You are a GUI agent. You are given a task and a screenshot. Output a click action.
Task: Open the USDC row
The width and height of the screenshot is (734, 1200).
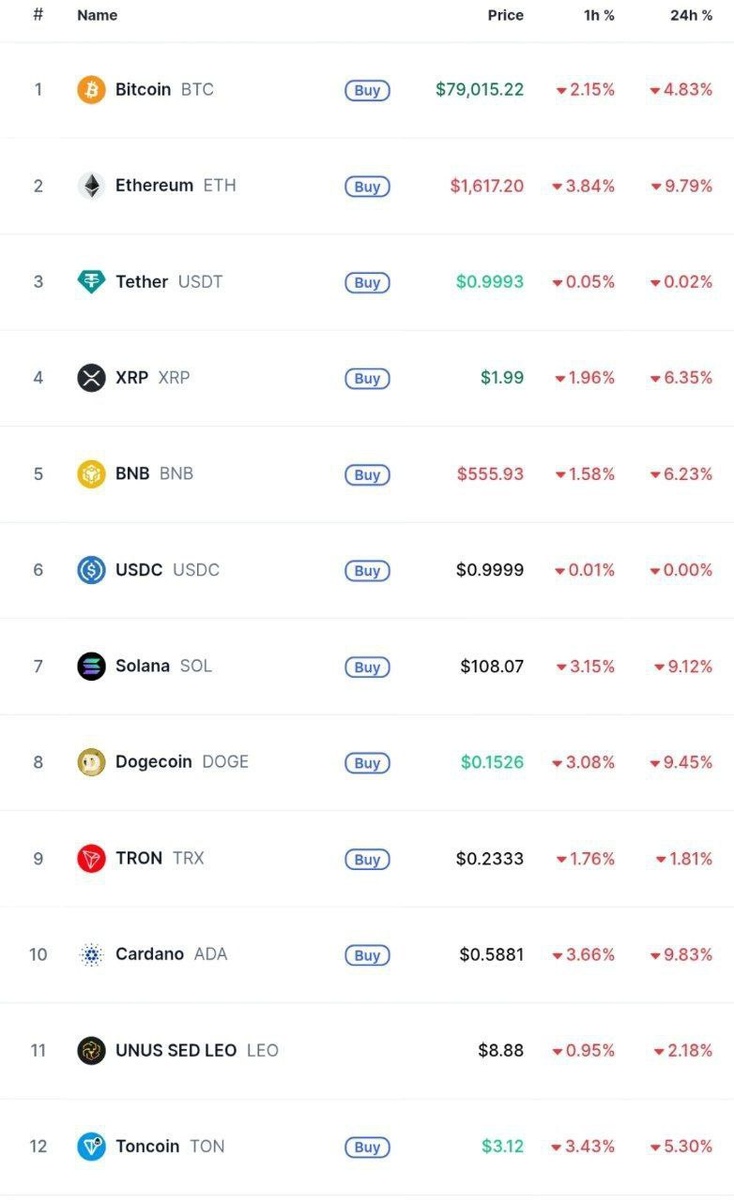[x=139, y=570]
